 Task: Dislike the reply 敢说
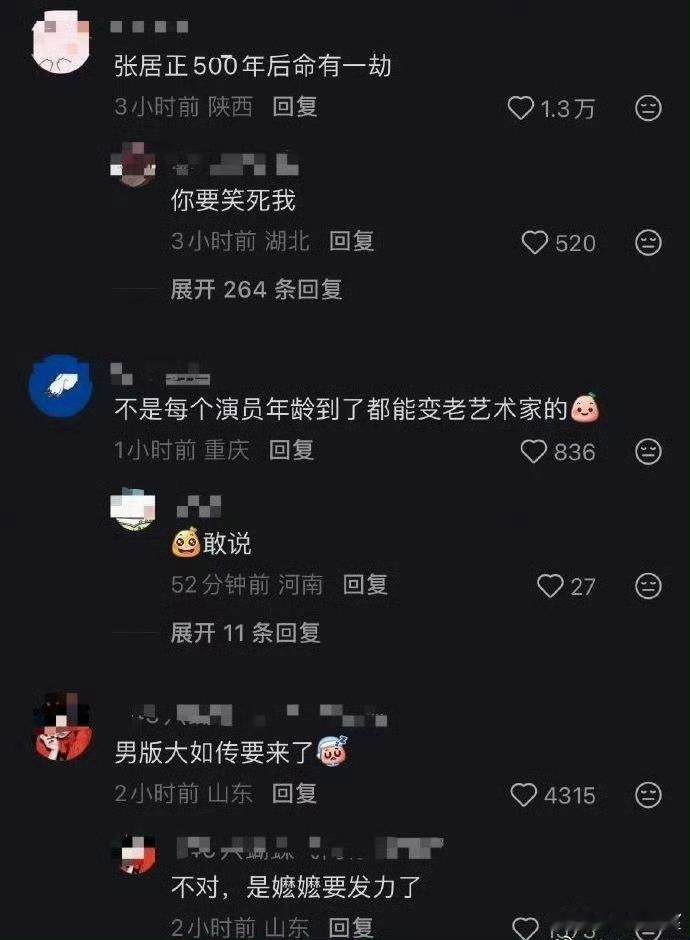pyautogui.click(x=649, y=586)
